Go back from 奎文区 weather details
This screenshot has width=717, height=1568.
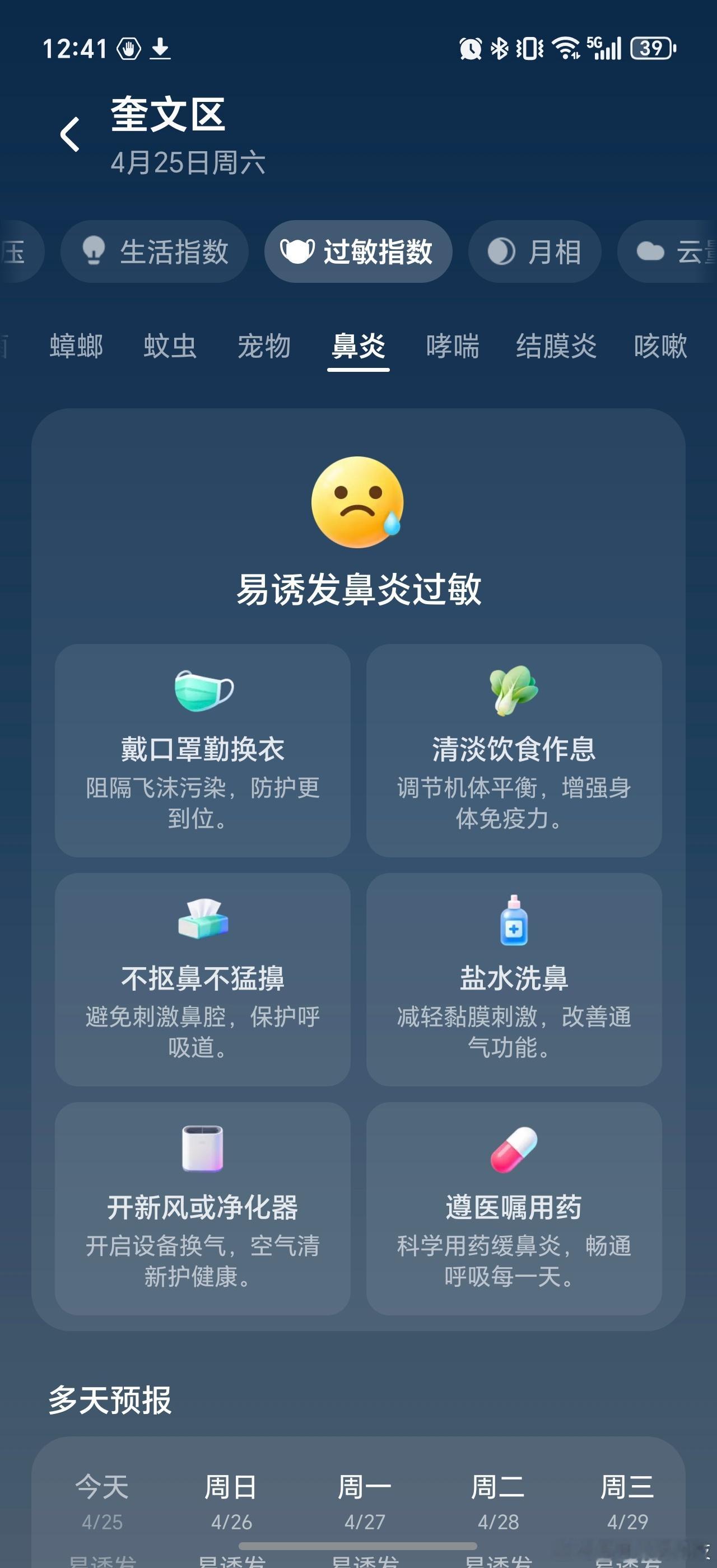[x=70, y=134]
